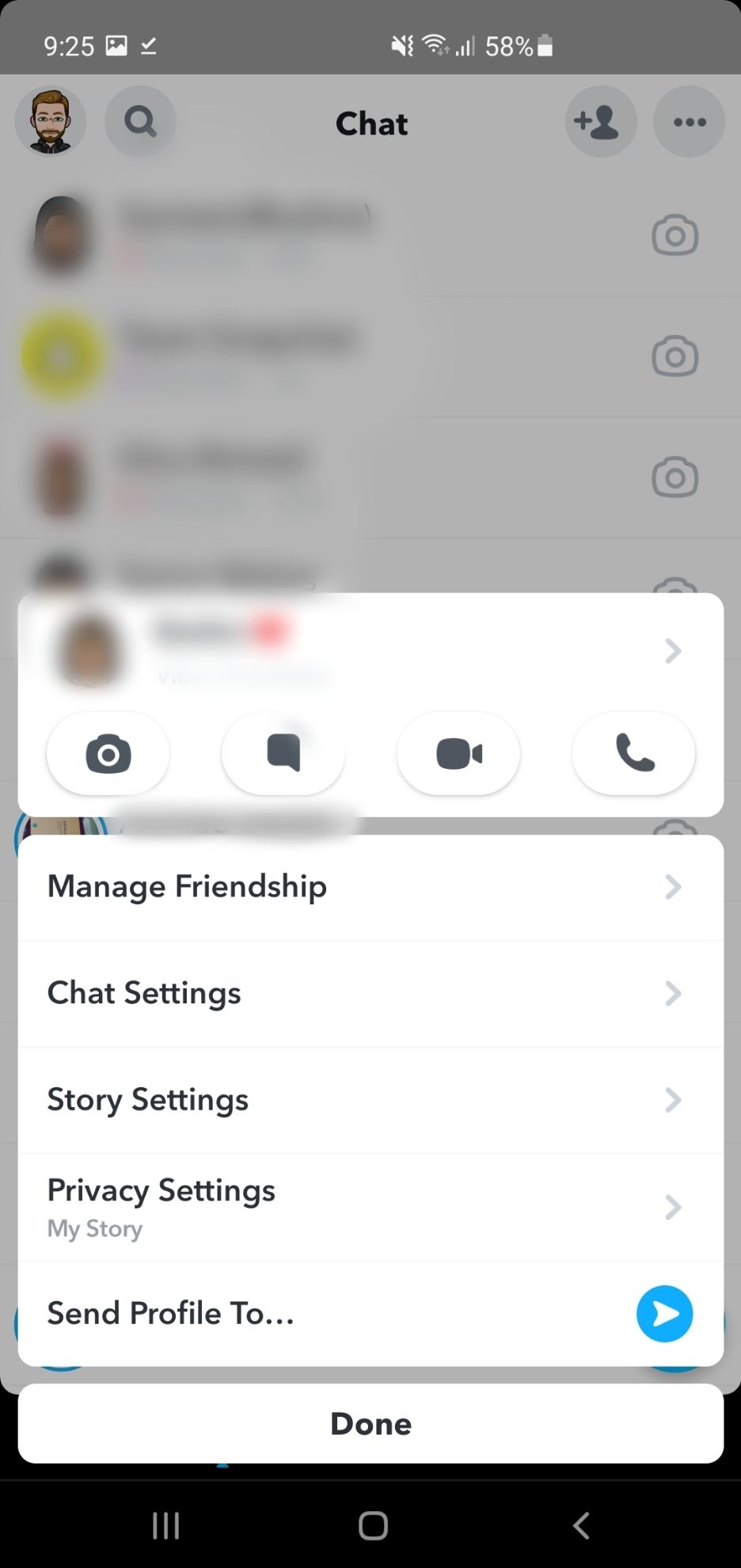The width and height of the screenshot is (741, 1568).
Task: Start a voice call
Action: [633, 753]
